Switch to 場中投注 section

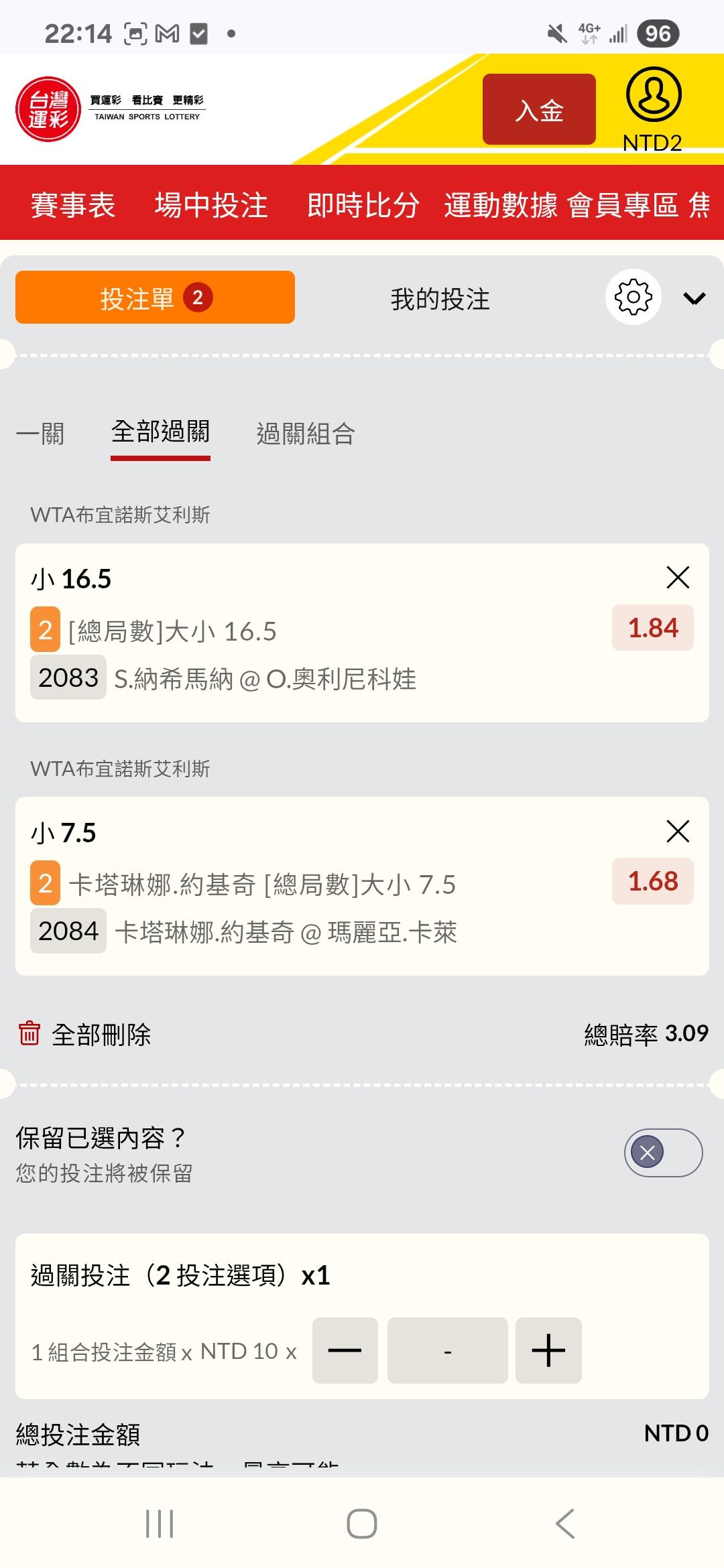click(211, 204)
